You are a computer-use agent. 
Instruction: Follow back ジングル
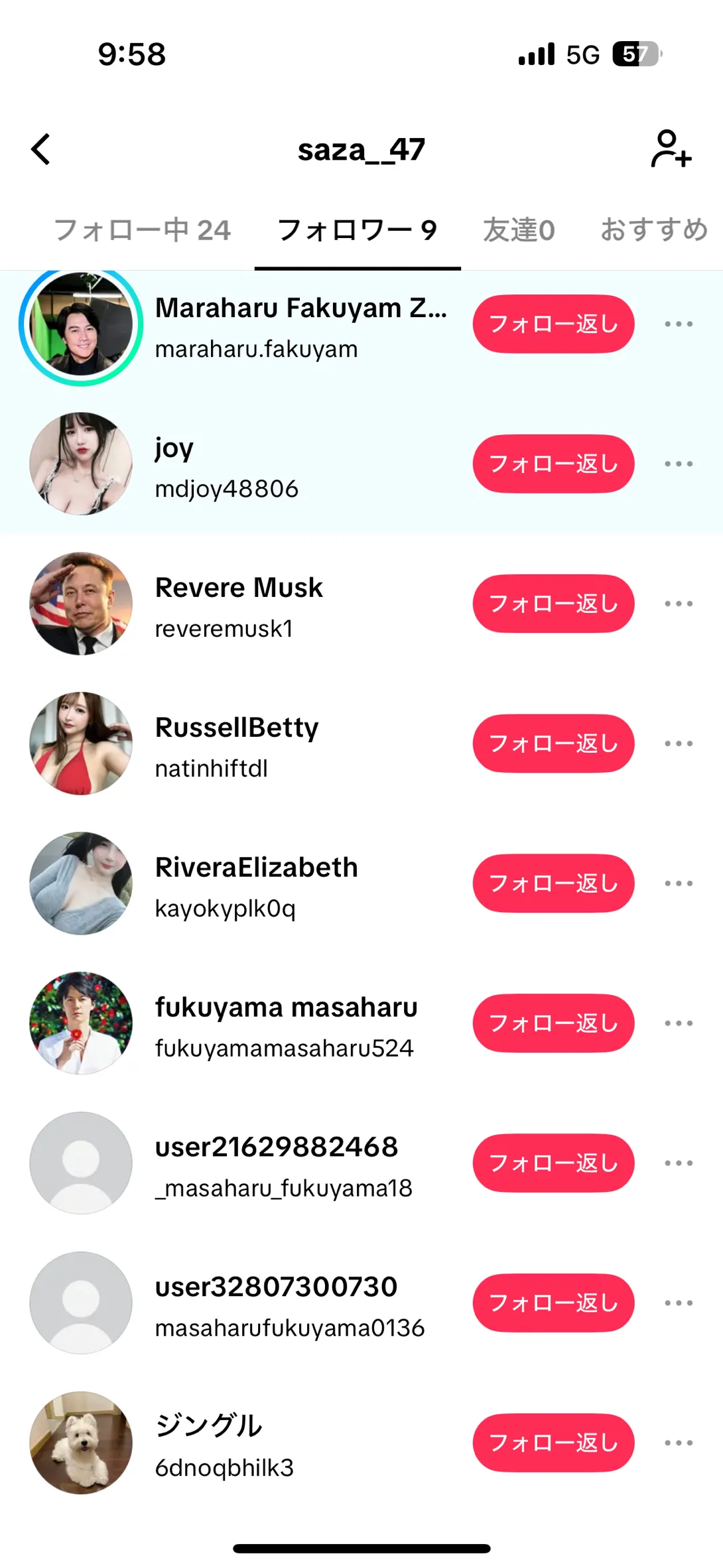[x=553, y=1443]
